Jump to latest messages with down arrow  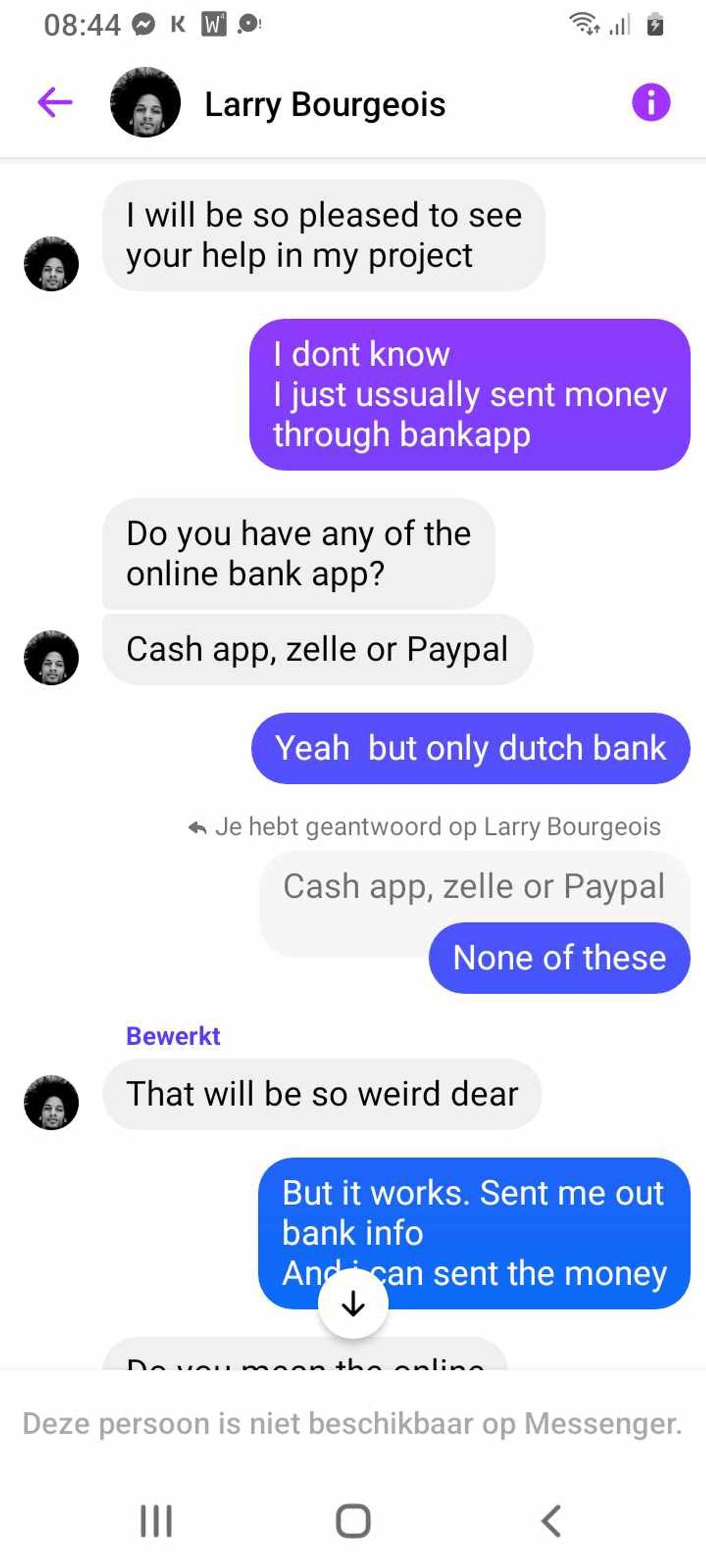(352, 1303)
